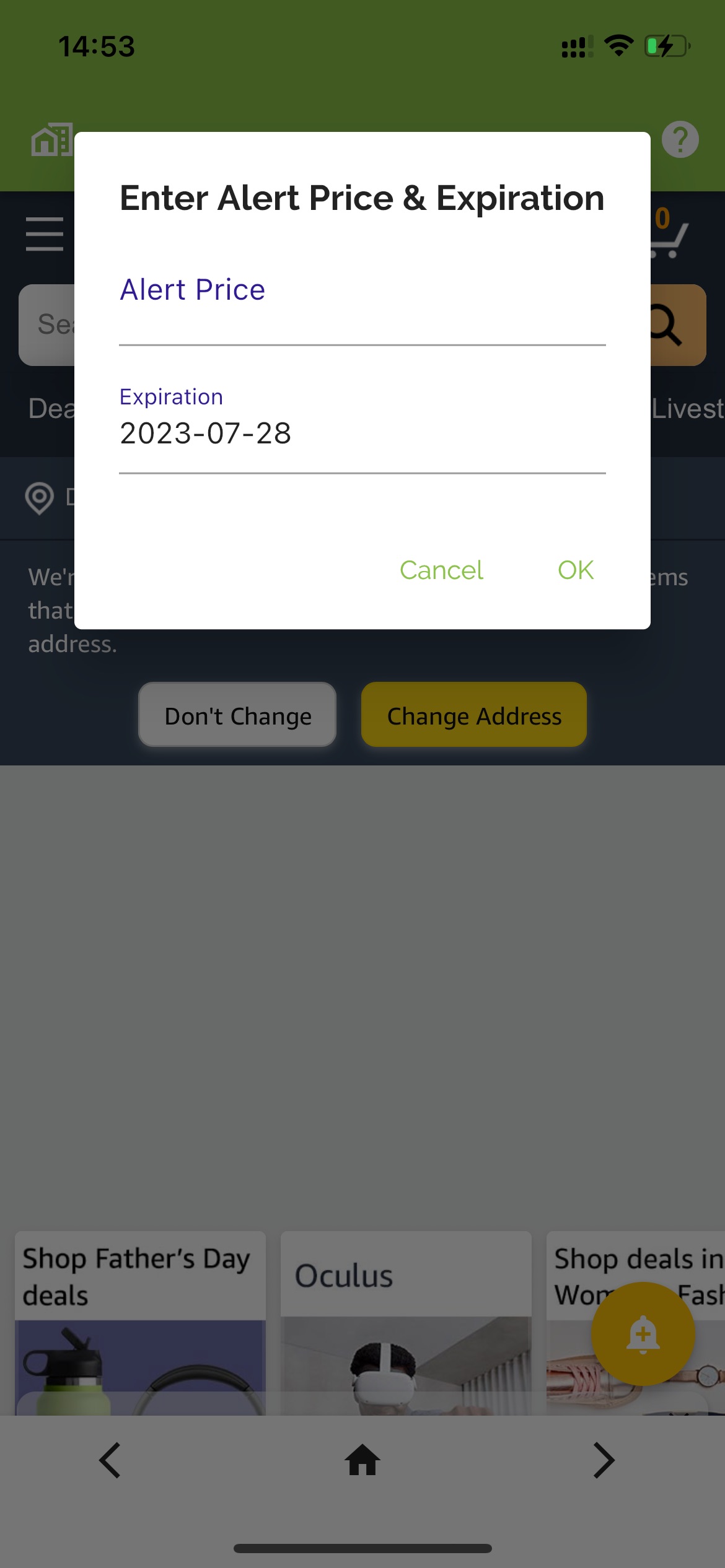Open the shopping cart
Image resolution: width=725 pixels, height=1568 pixels.
tap(669, 234)
